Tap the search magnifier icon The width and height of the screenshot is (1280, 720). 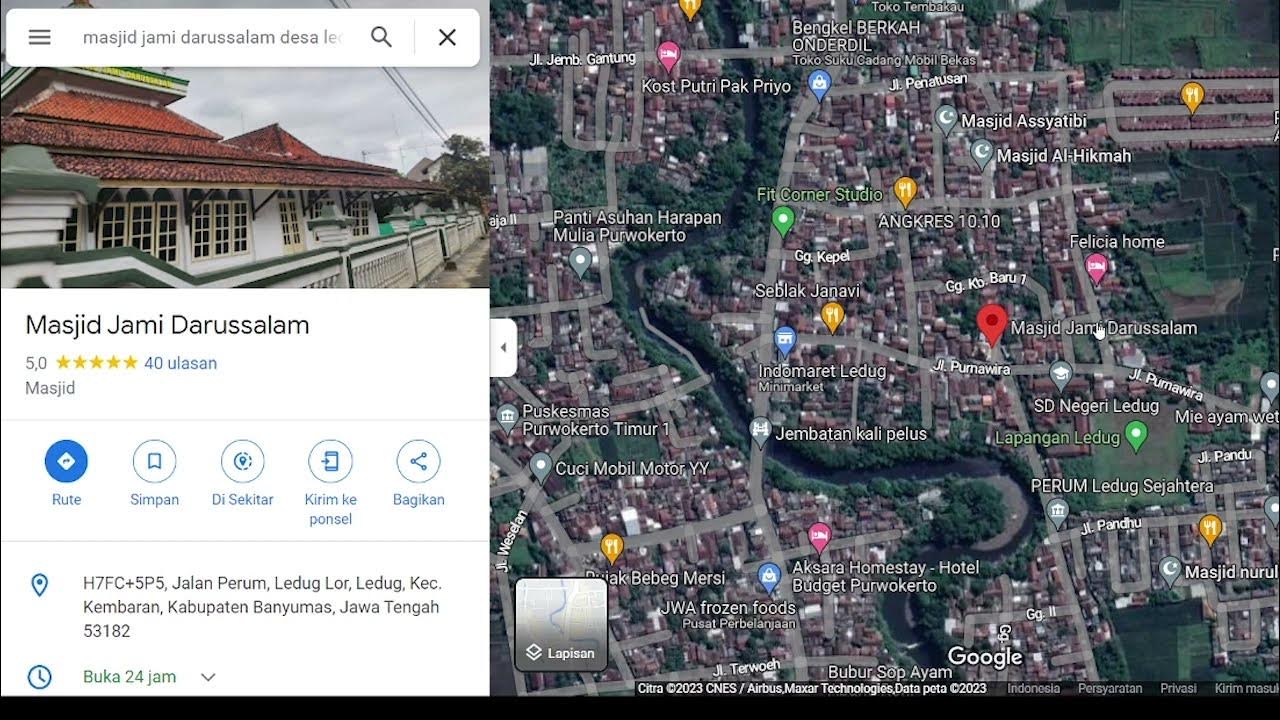pos(381,37)
